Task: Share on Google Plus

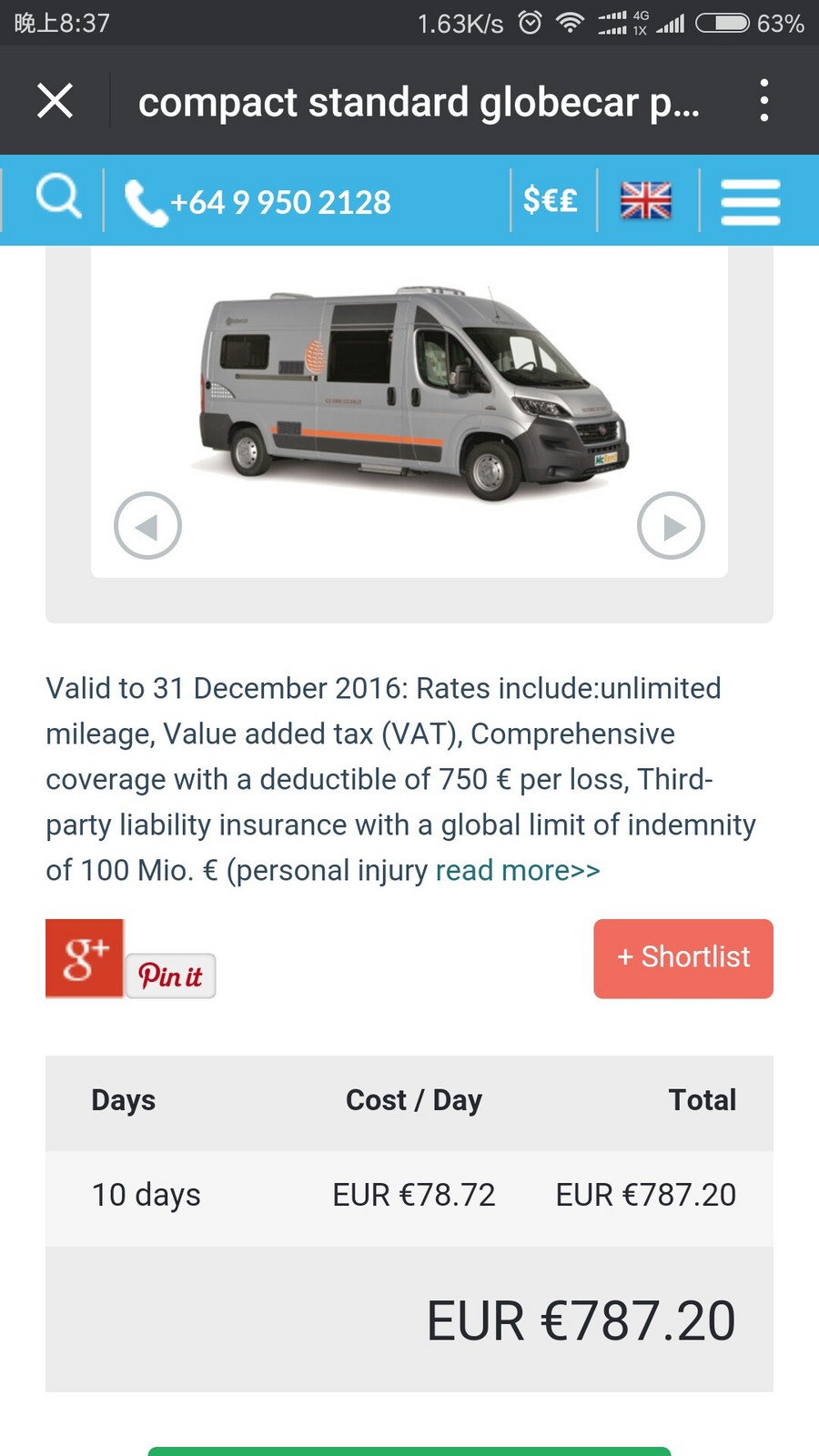Action: click(85, 958)
